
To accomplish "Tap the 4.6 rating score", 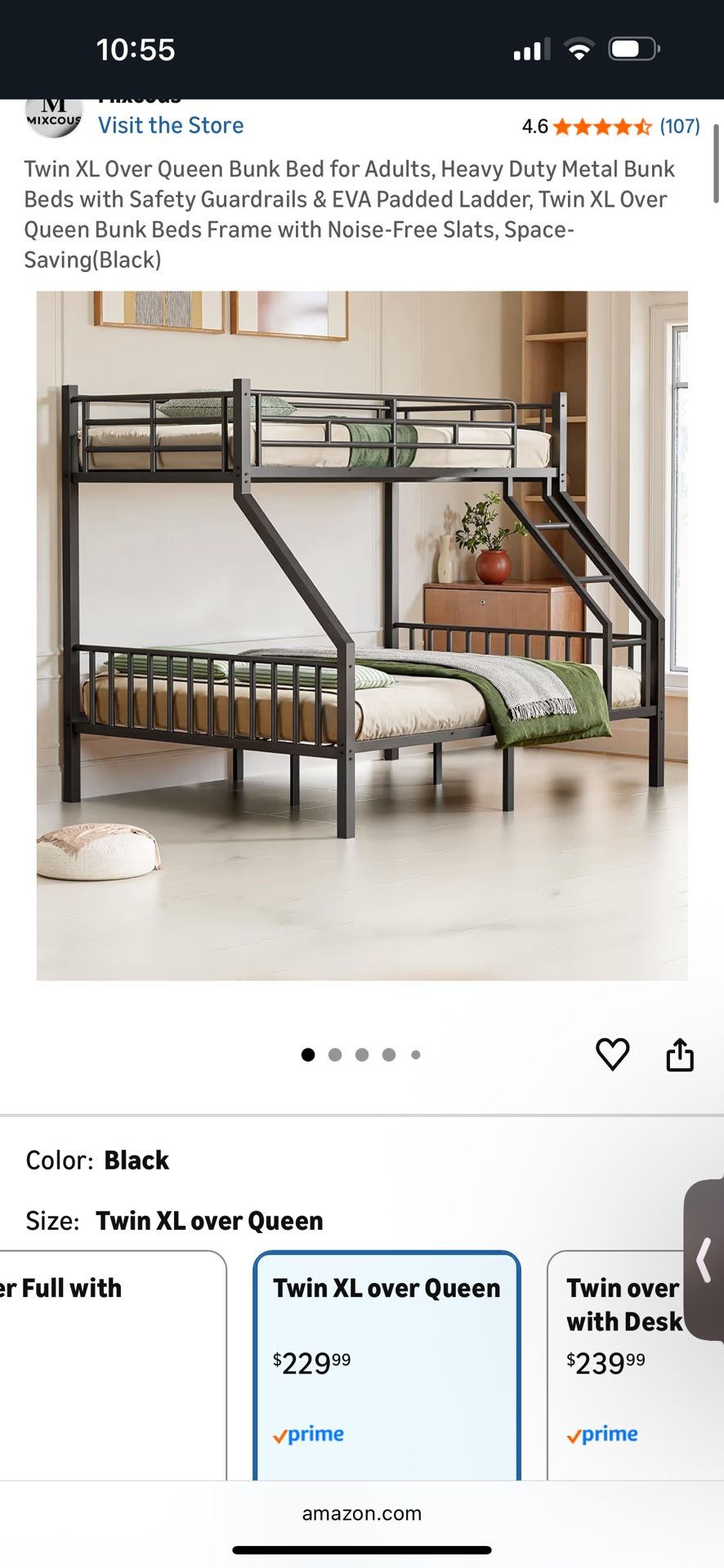I will (x=535, y=127).
